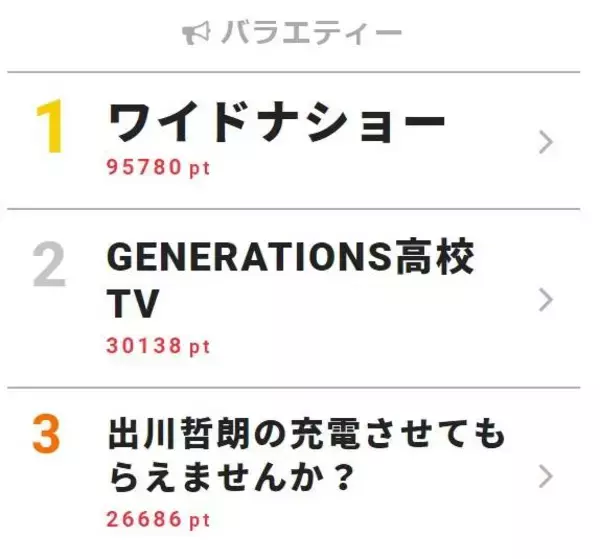Open the ワイドナショー ranking entry
The height and width of the screenshot is (559, 600).
pos(276,126)
